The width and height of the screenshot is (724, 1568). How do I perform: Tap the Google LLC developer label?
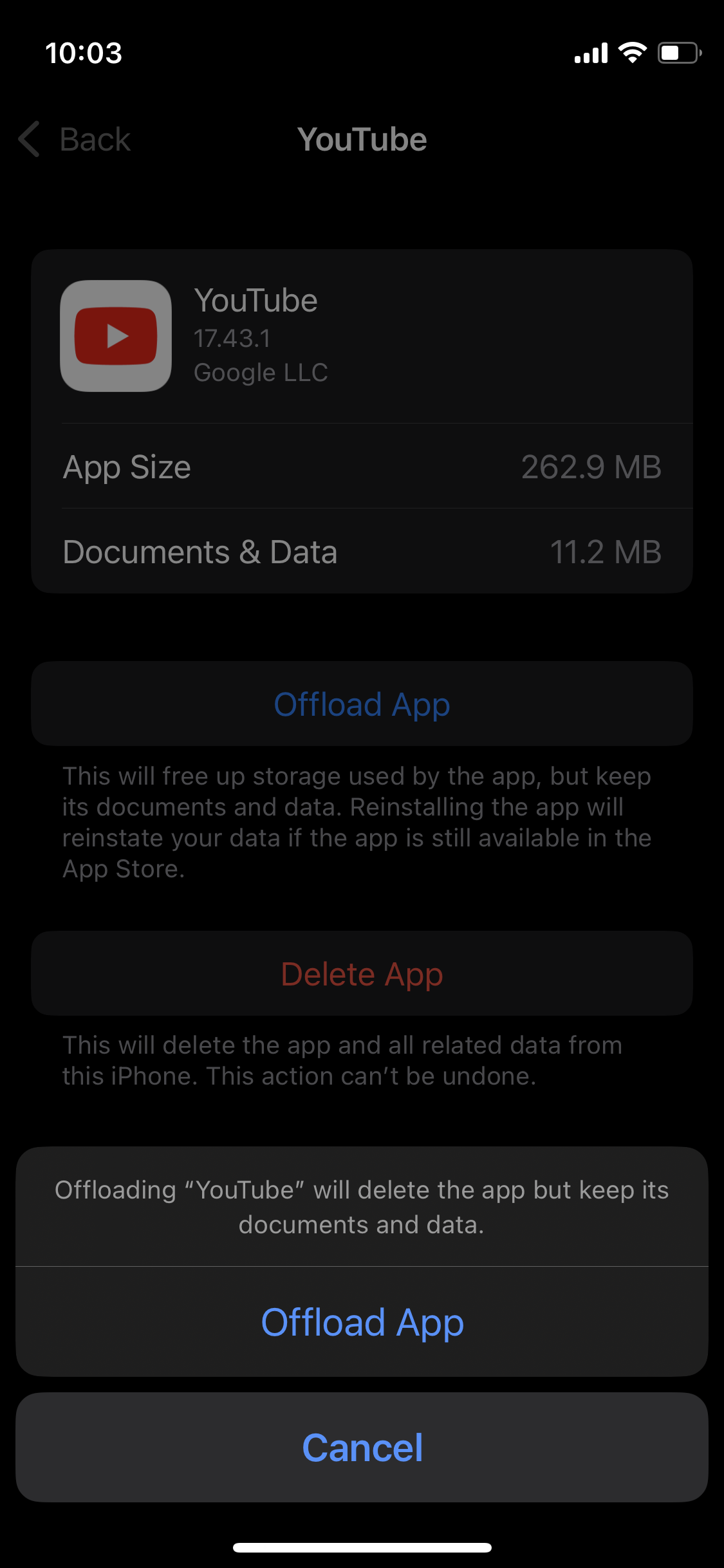tap(261, 372)
